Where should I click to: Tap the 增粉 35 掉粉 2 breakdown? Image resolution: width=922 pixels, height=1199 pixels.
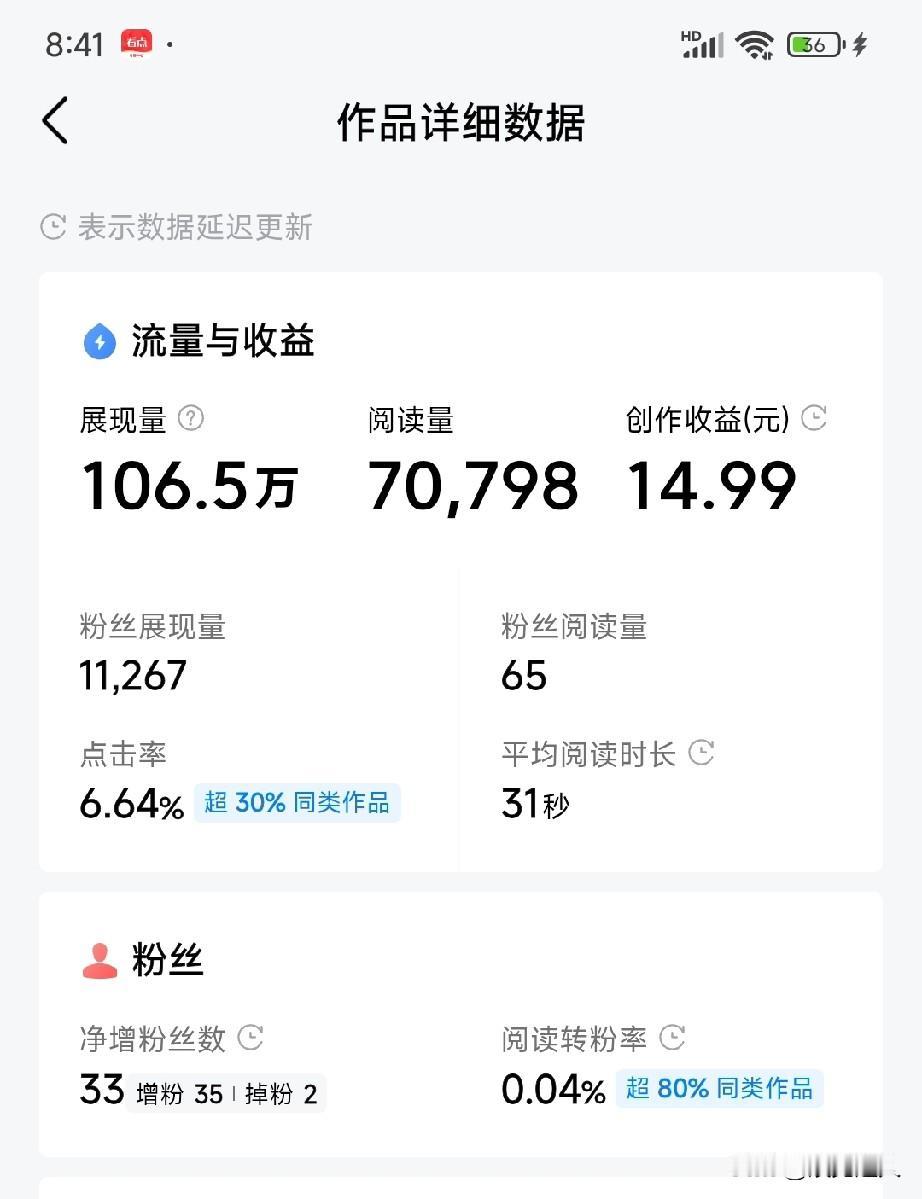tap(228, 1093)
